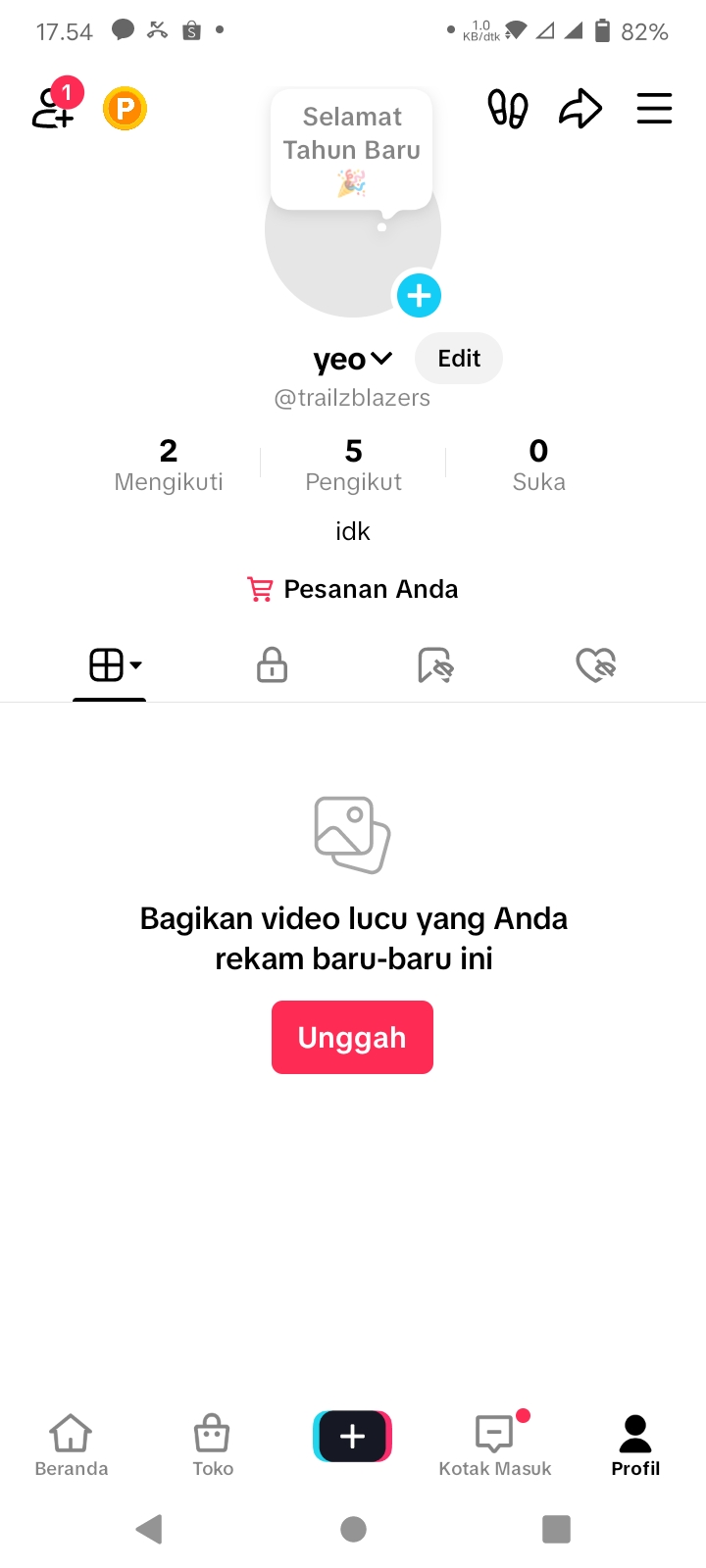Go to the Beranda tab
This screenshot has height=1568, width=706.
click(x=71, y=1445)
